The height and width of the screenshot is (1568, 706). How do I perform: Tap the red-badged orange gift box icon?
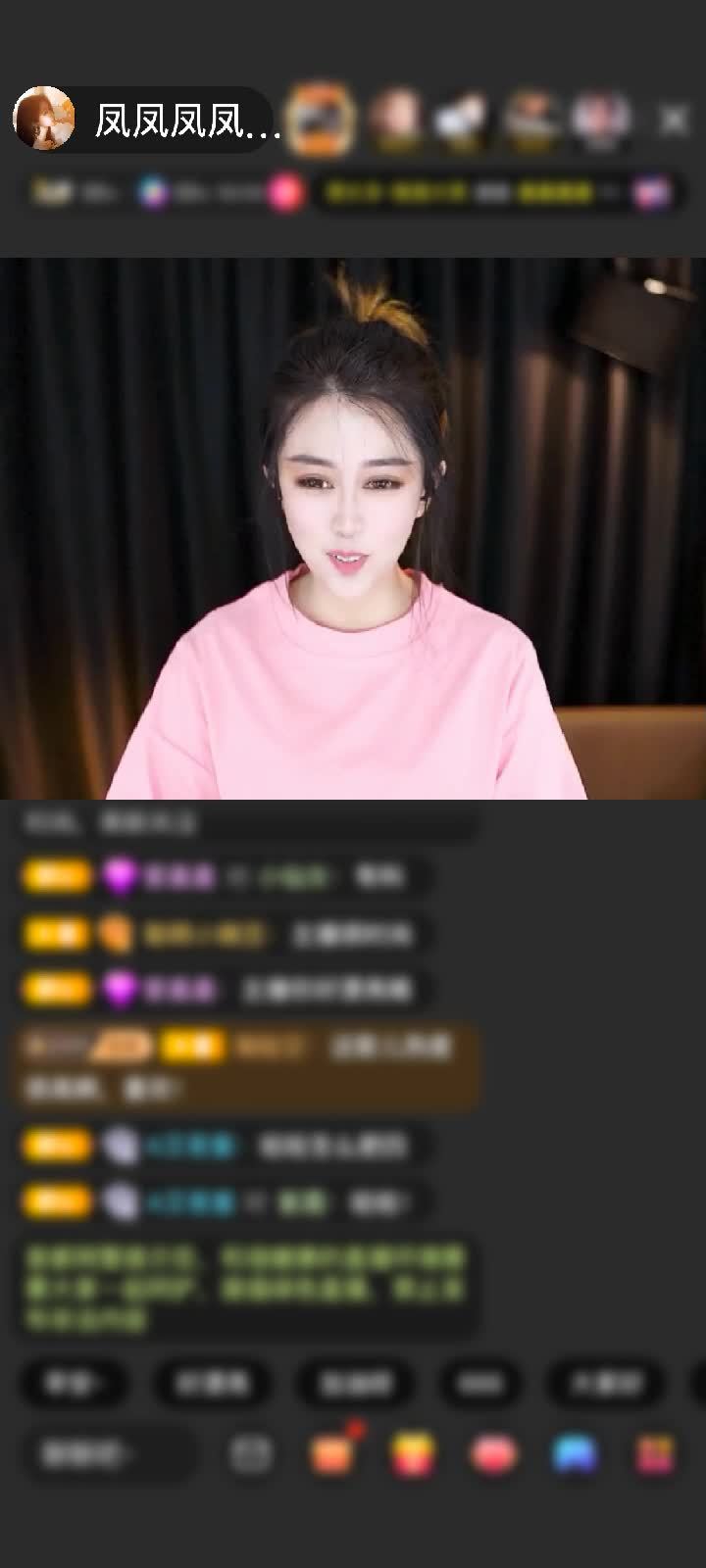331,1454
